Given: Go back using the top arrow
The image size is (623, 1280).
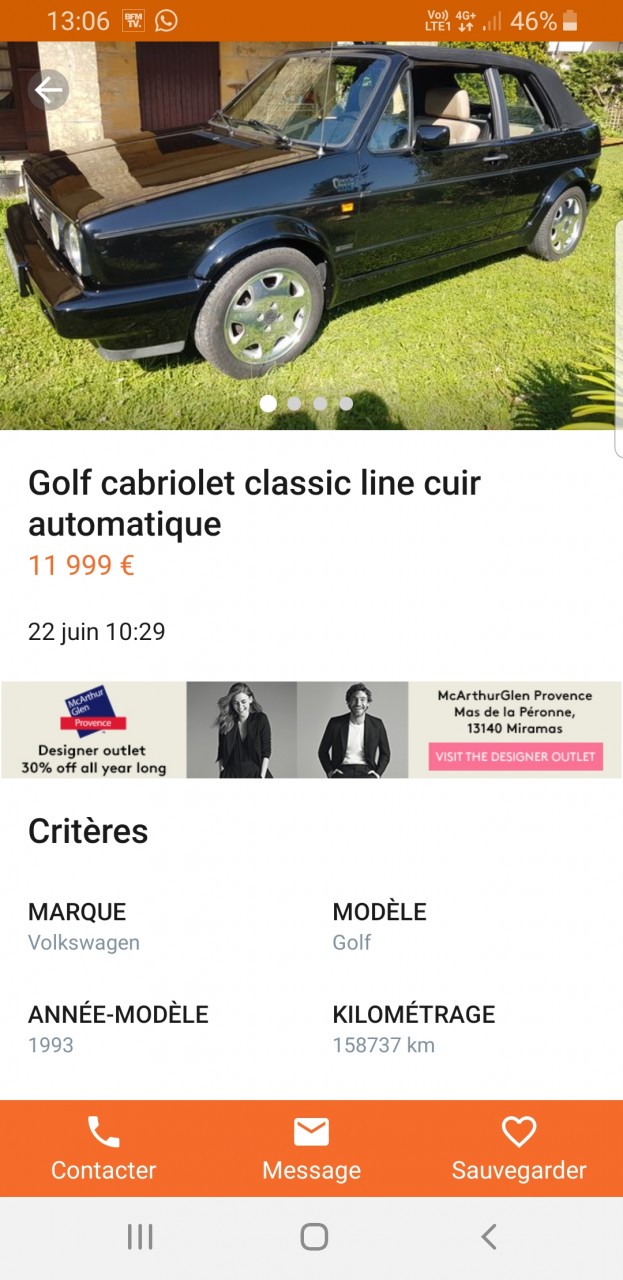Looking at the screenshot, I should point(48,91).
